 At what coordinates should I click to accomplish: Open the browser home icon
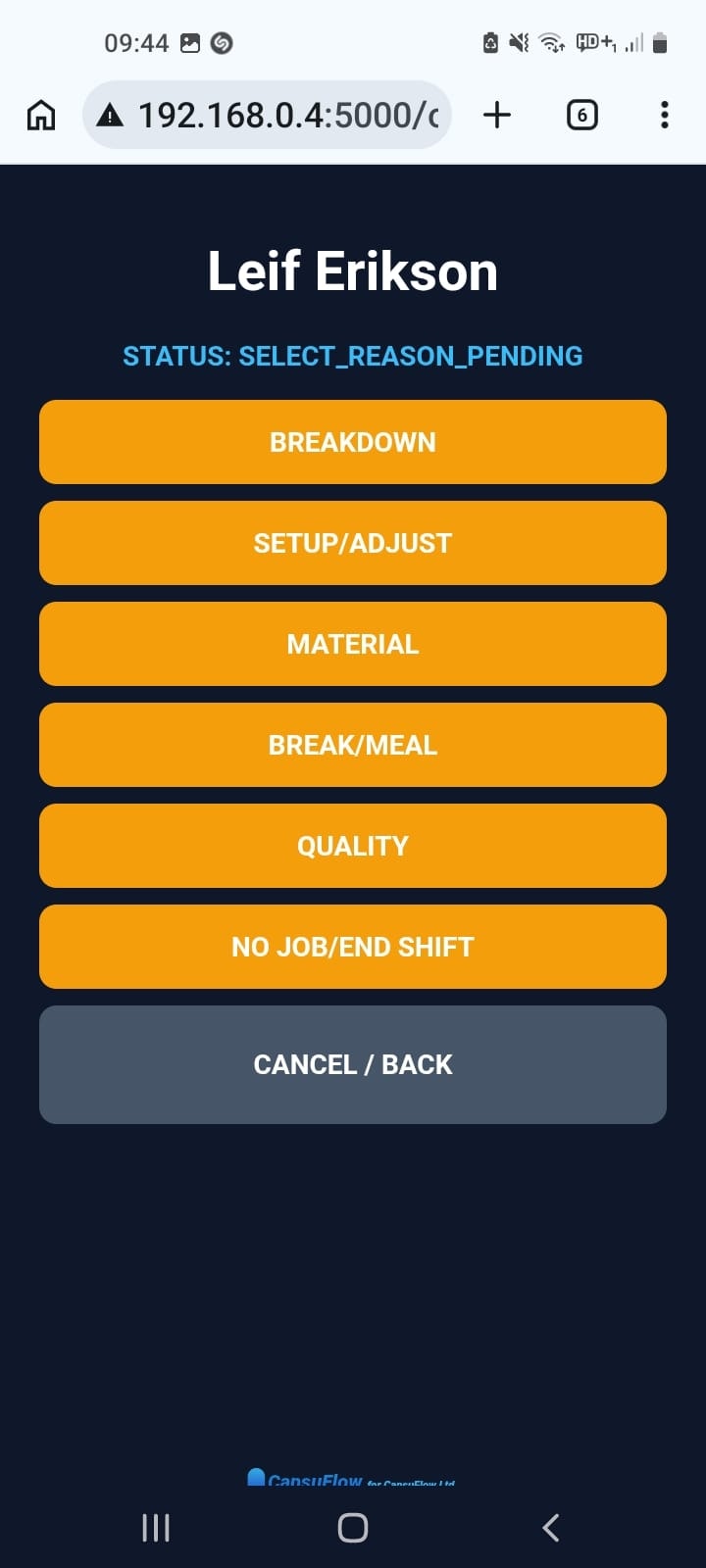coord(41,115)
